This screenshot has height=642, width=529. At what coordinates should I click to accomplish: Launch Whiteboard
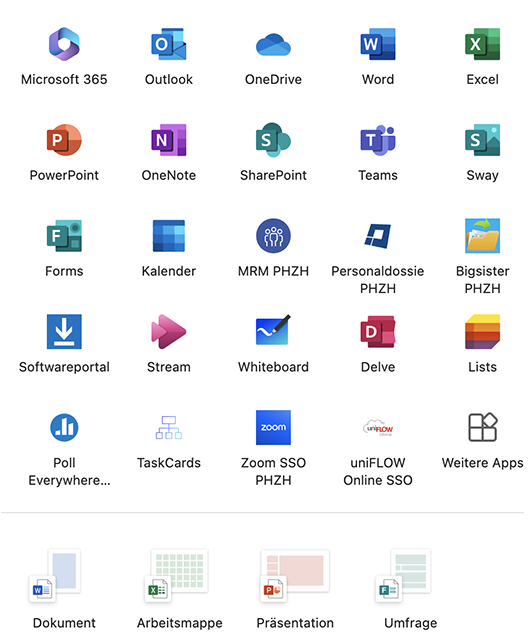[x=273, y=344]
